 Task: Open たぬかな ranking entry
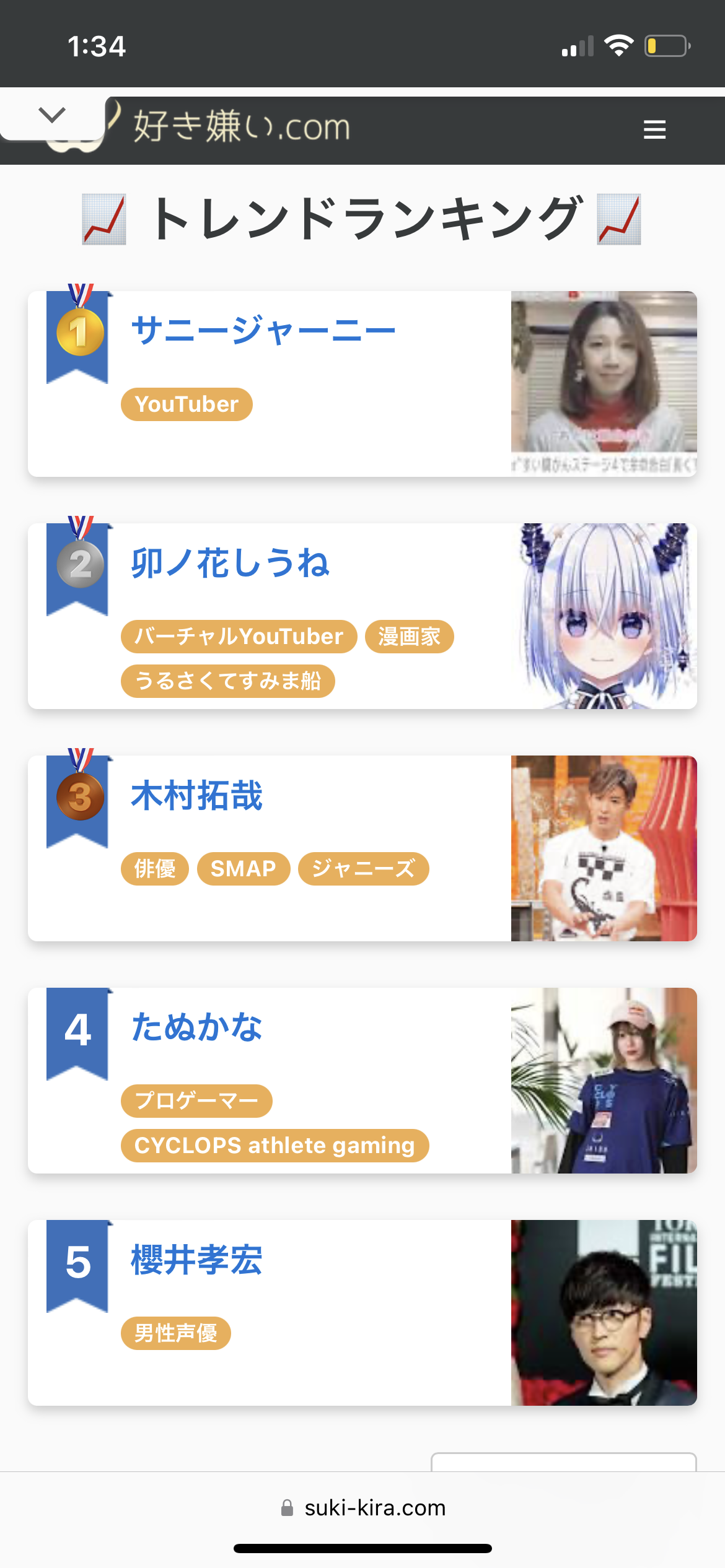click(x=197, y=1027)
